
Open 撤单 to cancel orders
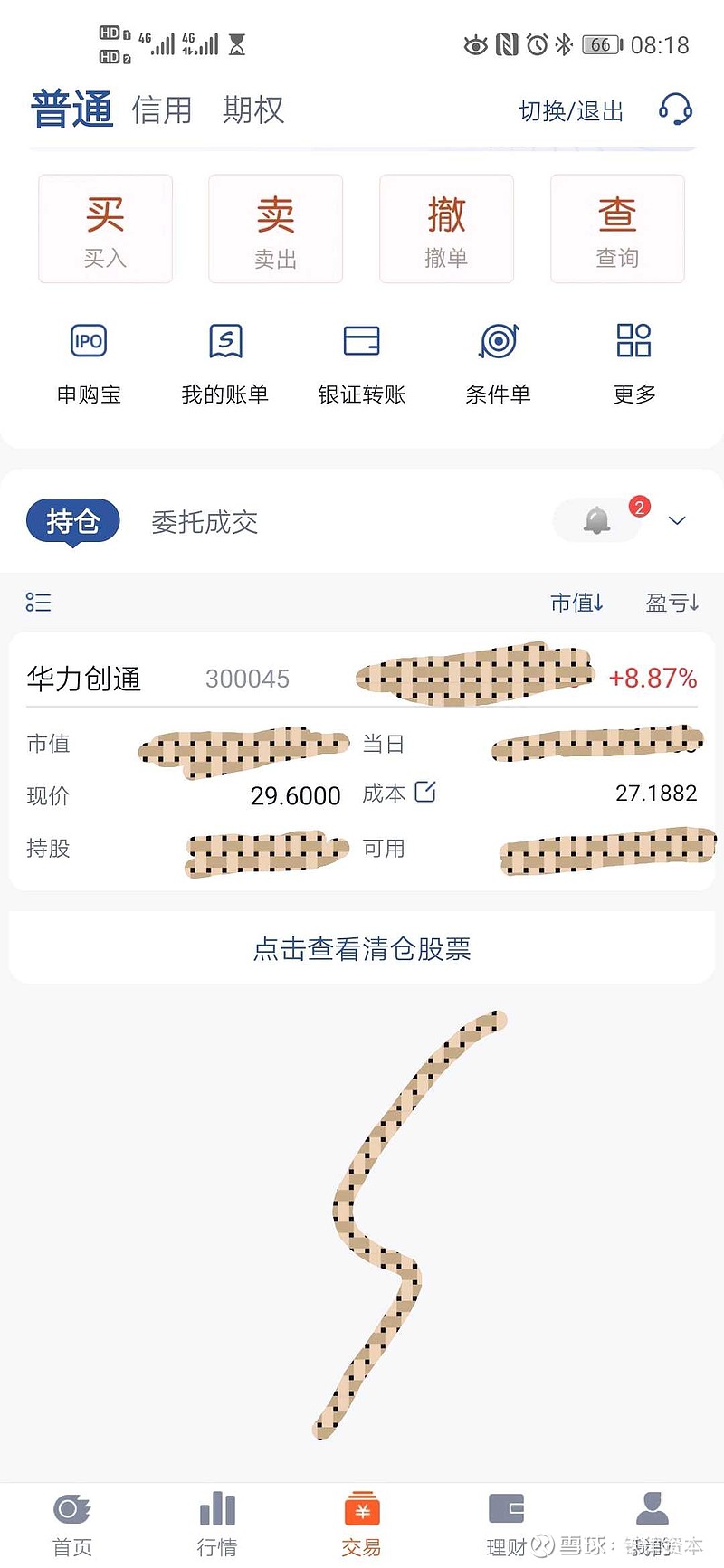(x=446, y=229)
